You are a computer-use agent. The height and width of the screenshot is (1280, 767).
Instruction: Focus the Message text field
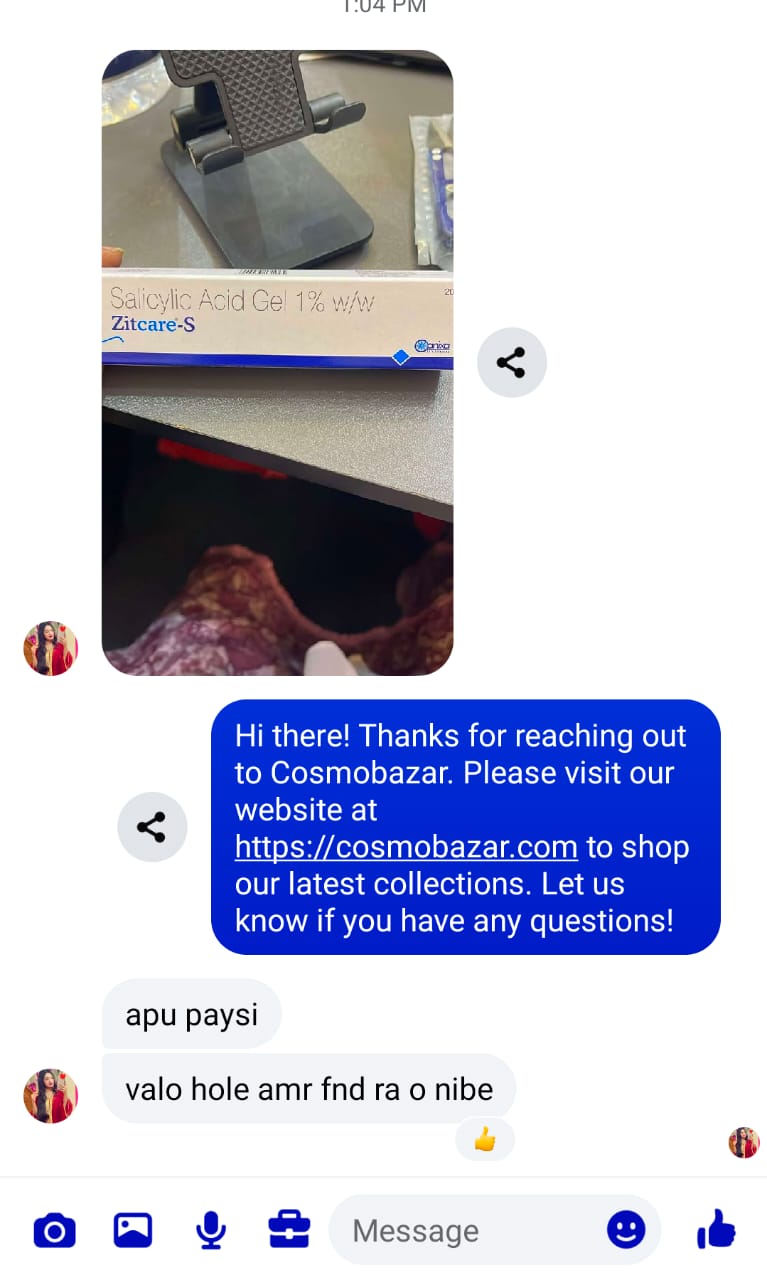tap(470, 1230)
